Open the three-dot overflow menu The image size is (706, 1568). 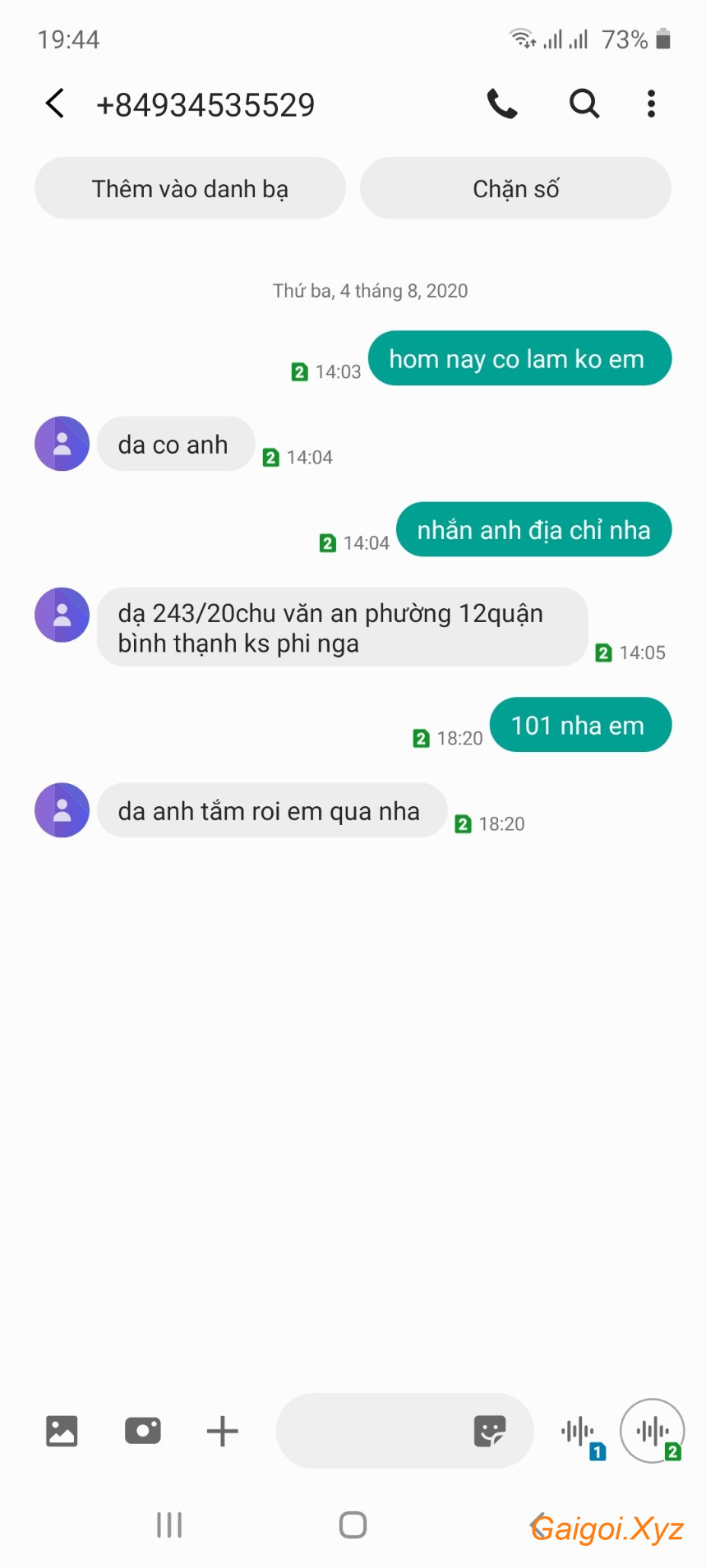point(651,104)
